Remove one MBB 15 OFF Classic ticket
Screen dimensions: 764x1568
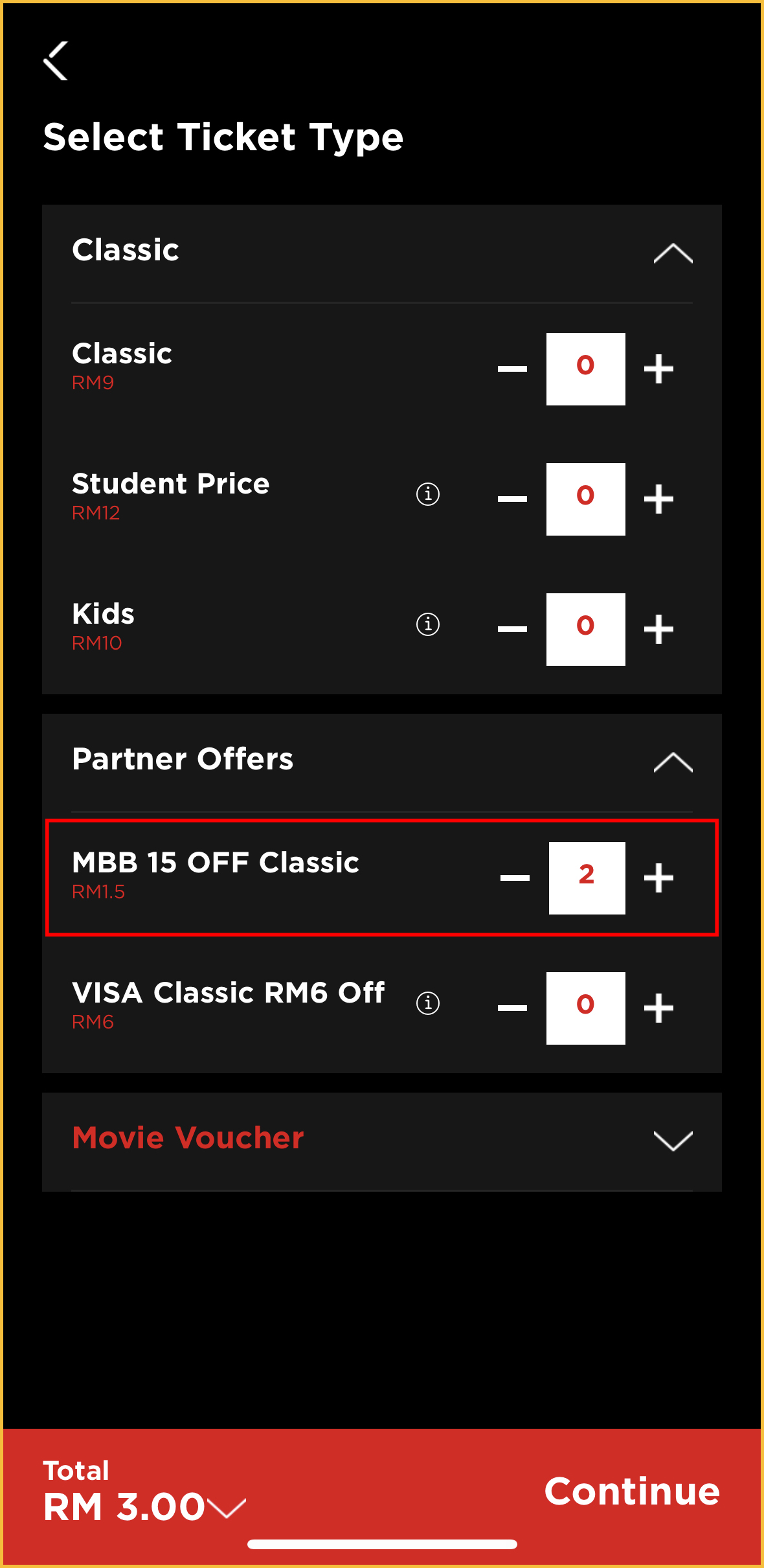[515, 878]
